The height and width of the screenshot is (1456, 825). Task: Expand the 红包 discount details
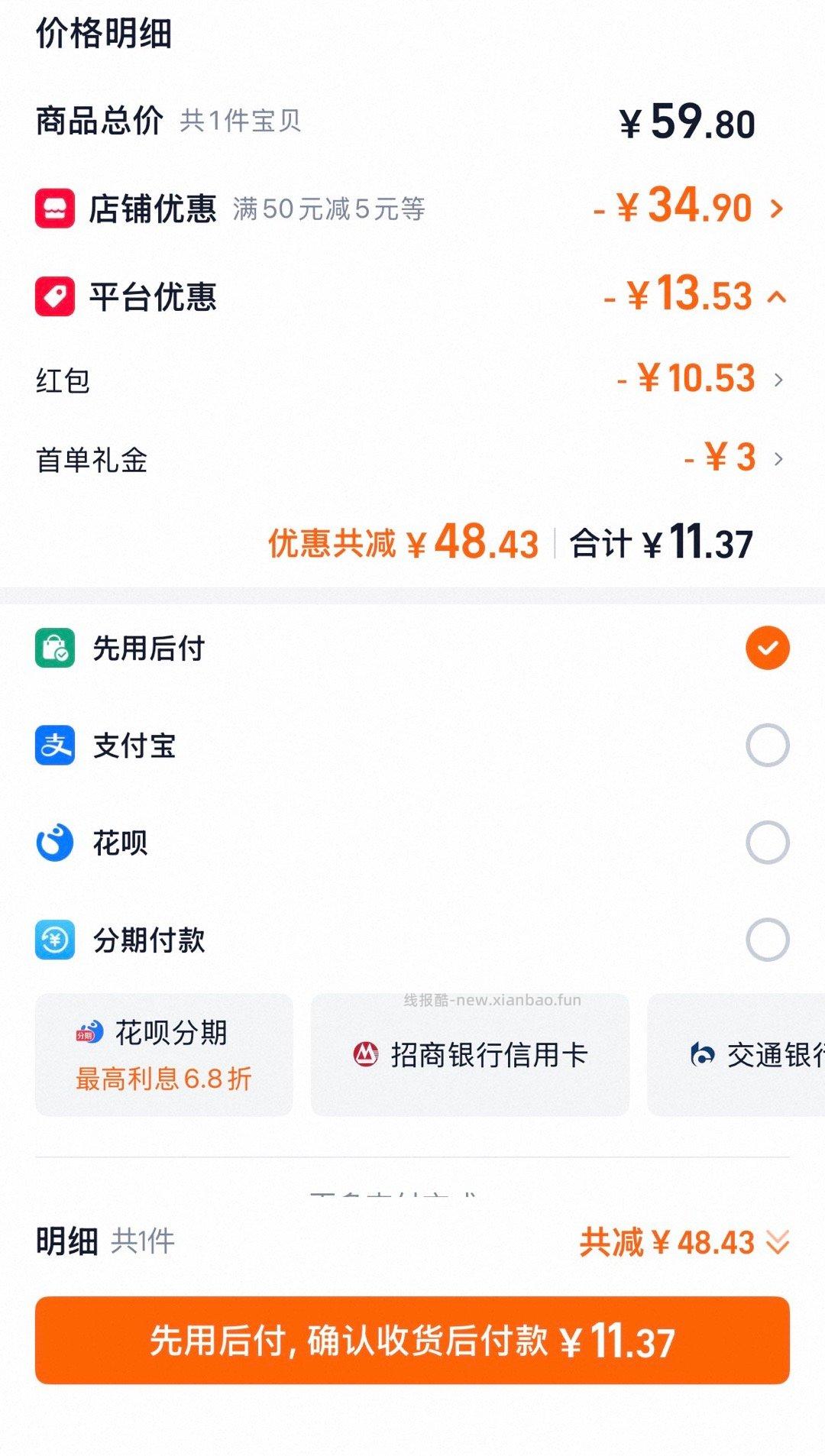[x=779, y=380]
